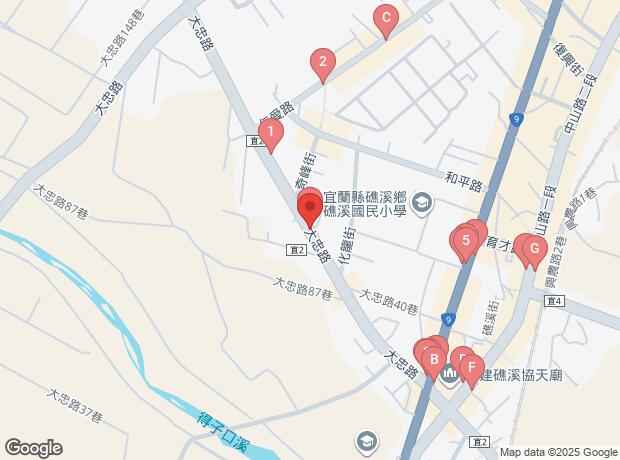The height and width of the screenshot is (460, 620).
Task: Select map marker numbered 5
Action: click(465, 240)
